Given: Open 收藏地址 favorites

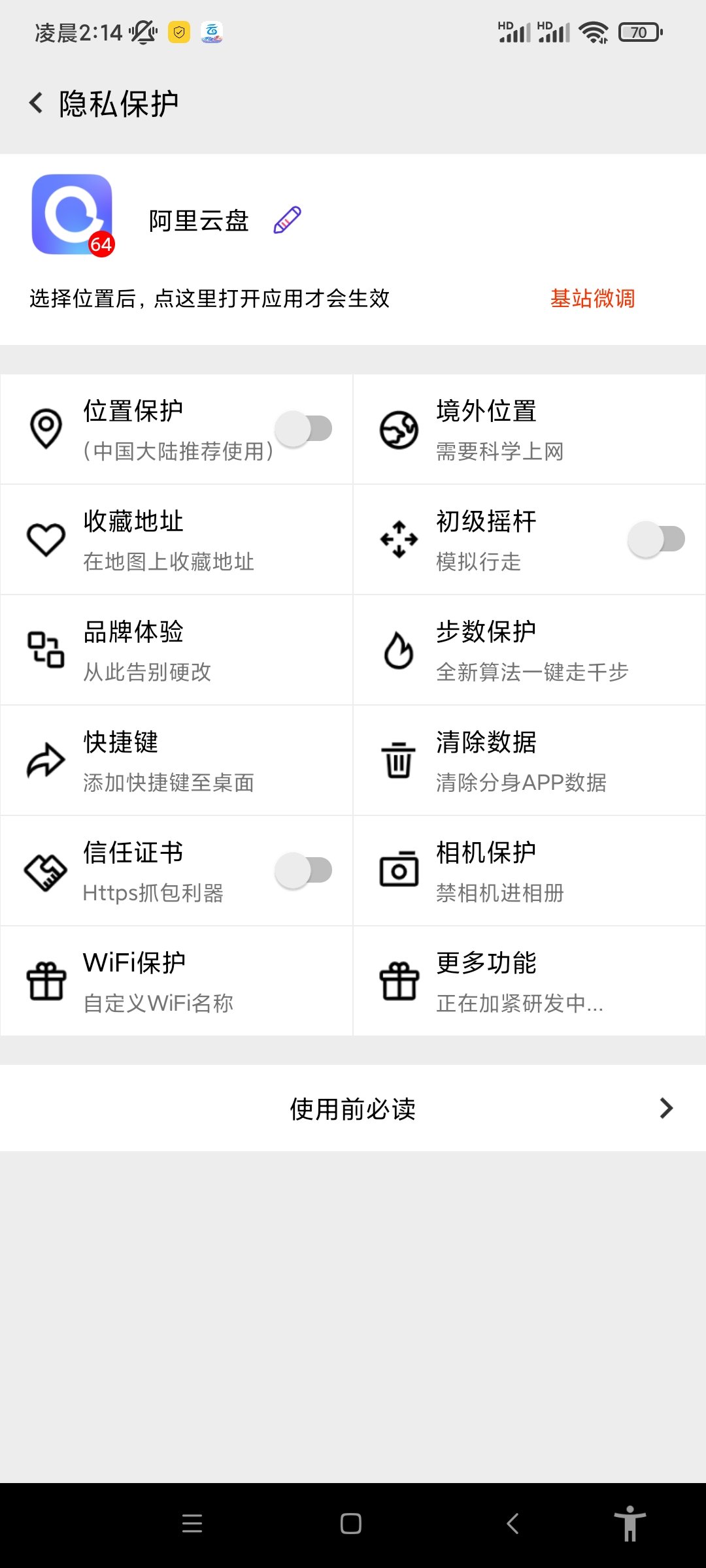Looking at the screenshot, I should [x=176, y=540].
